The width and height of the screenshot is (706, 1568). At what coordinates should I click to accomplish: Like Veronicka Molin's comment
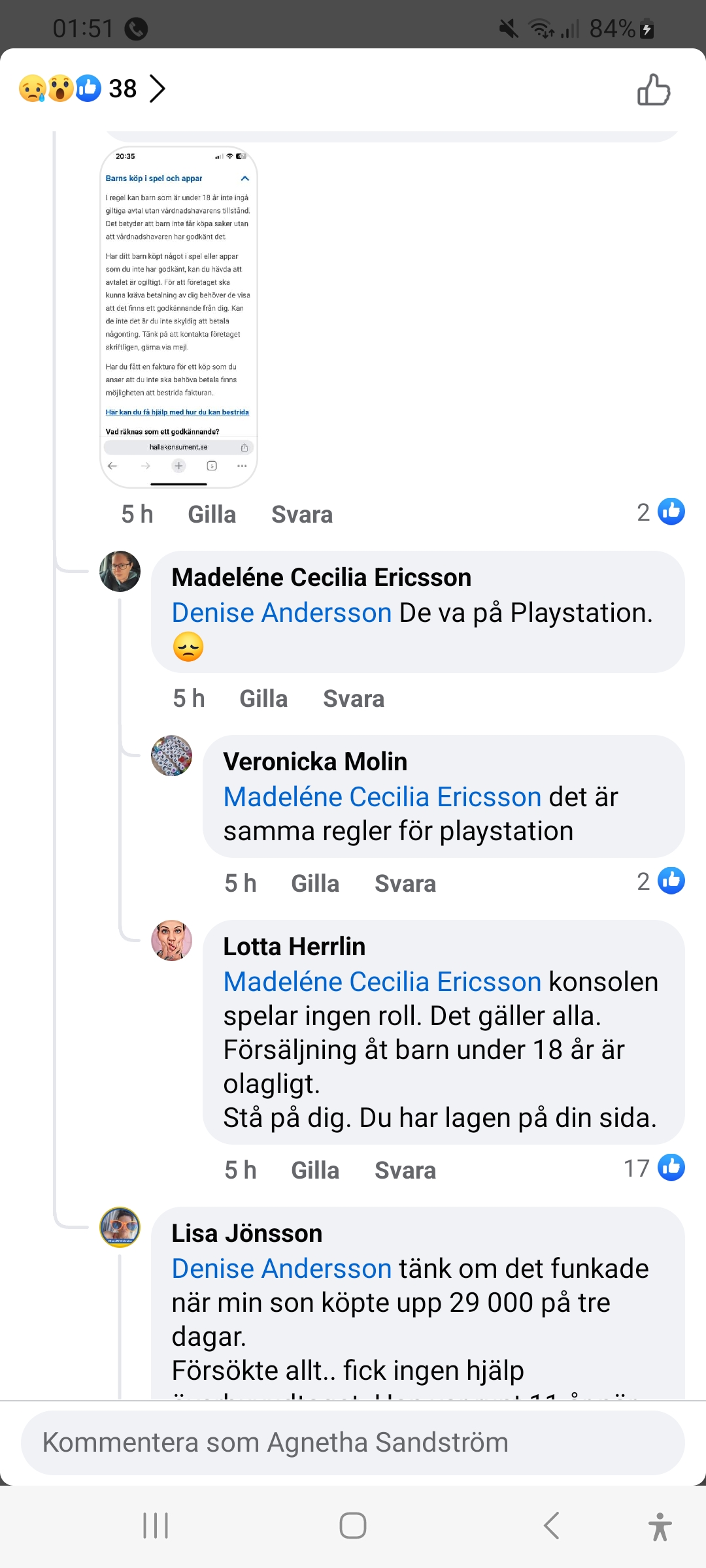click(x=315, y=884)
